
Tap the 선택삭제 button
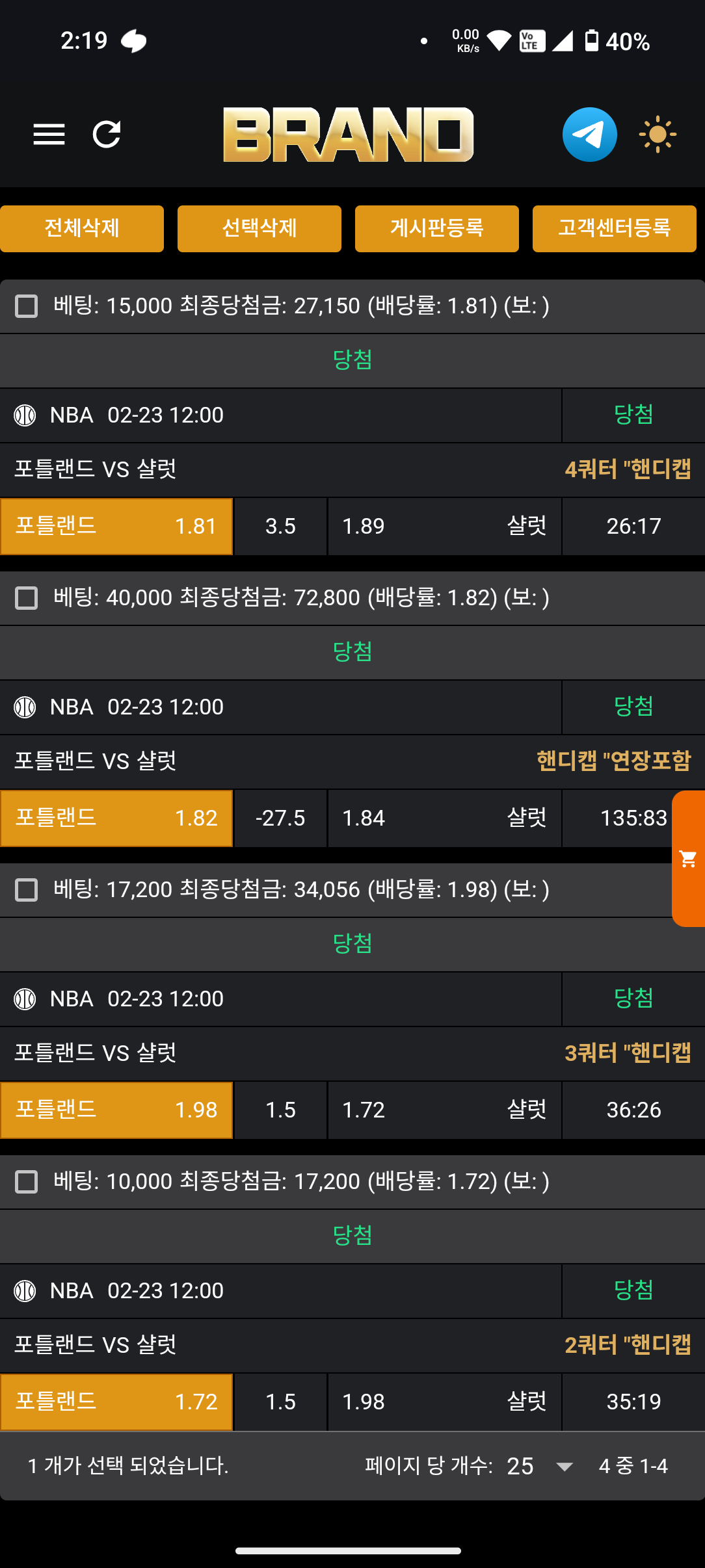259,228
